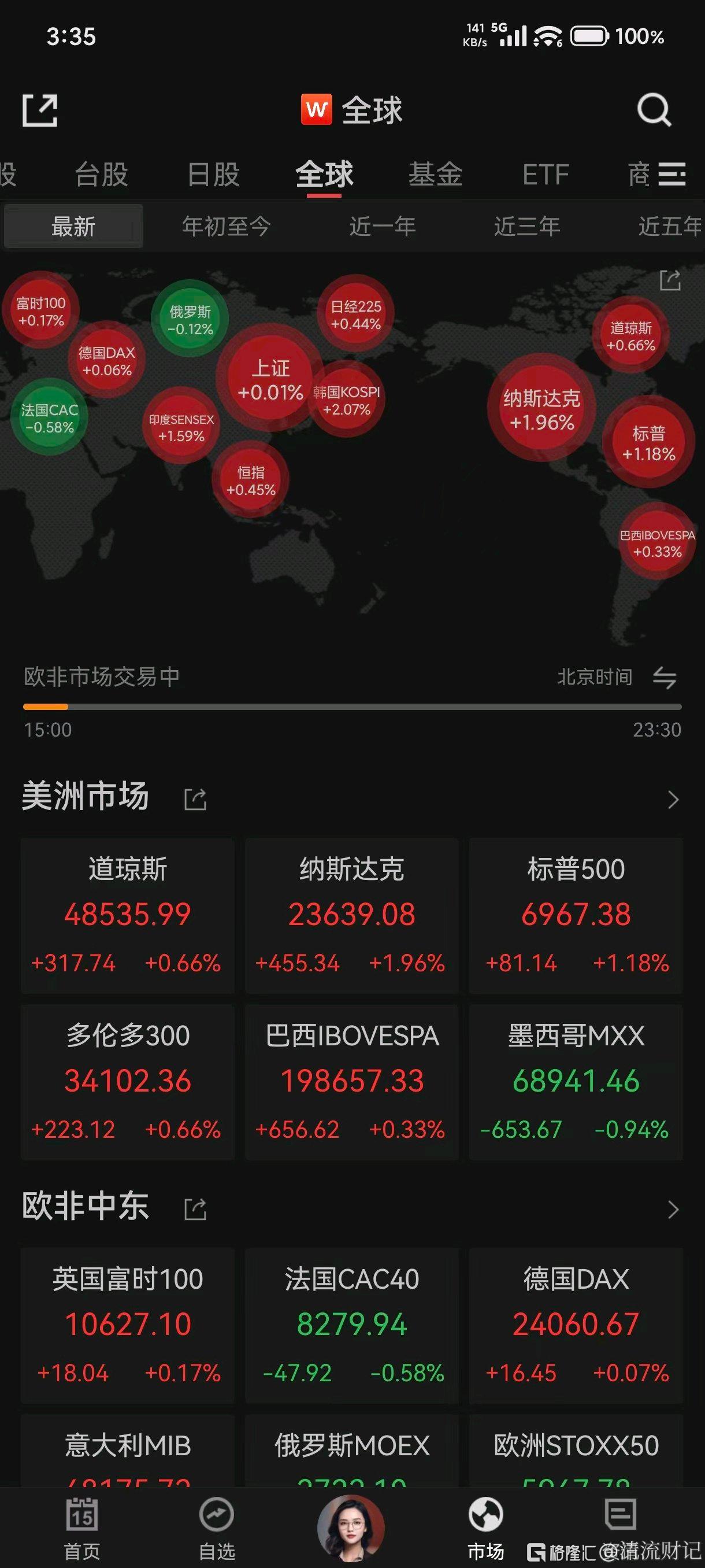Choose the 近三年 time range
This screenshot has width=705, height=1568.
pos(527,227)
